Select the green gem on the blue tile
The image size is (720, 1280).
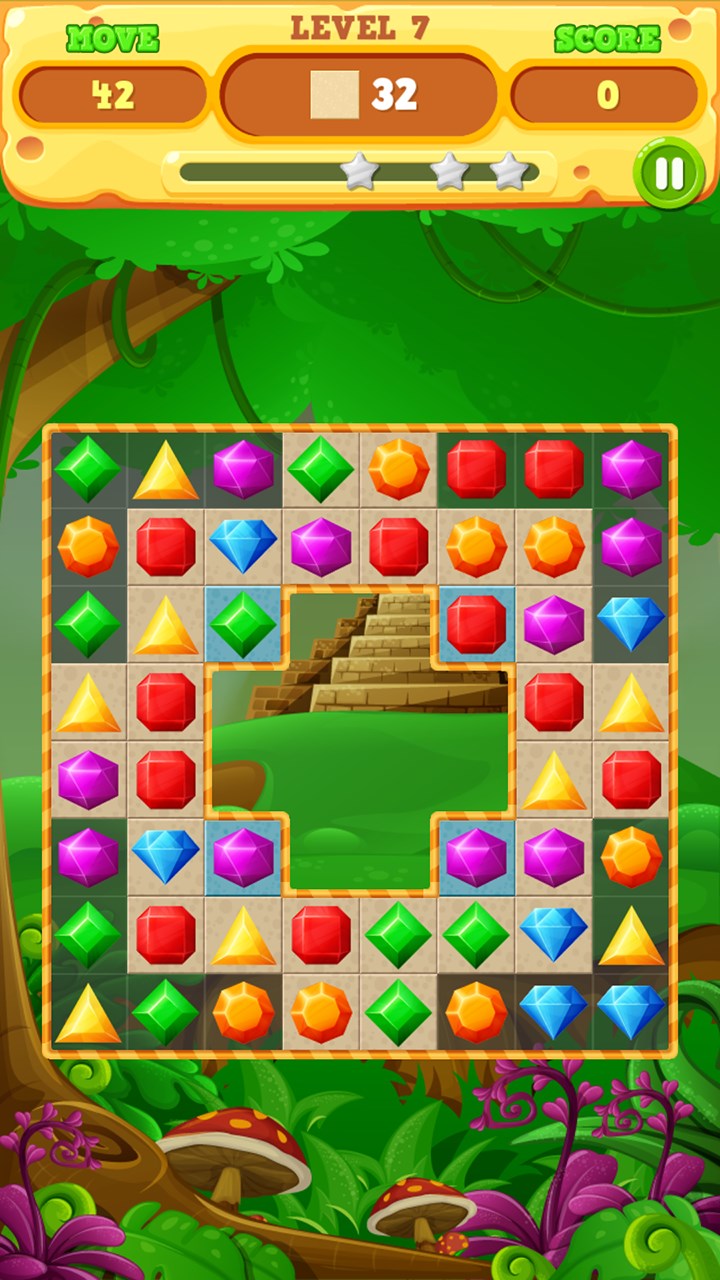point(243,623)
